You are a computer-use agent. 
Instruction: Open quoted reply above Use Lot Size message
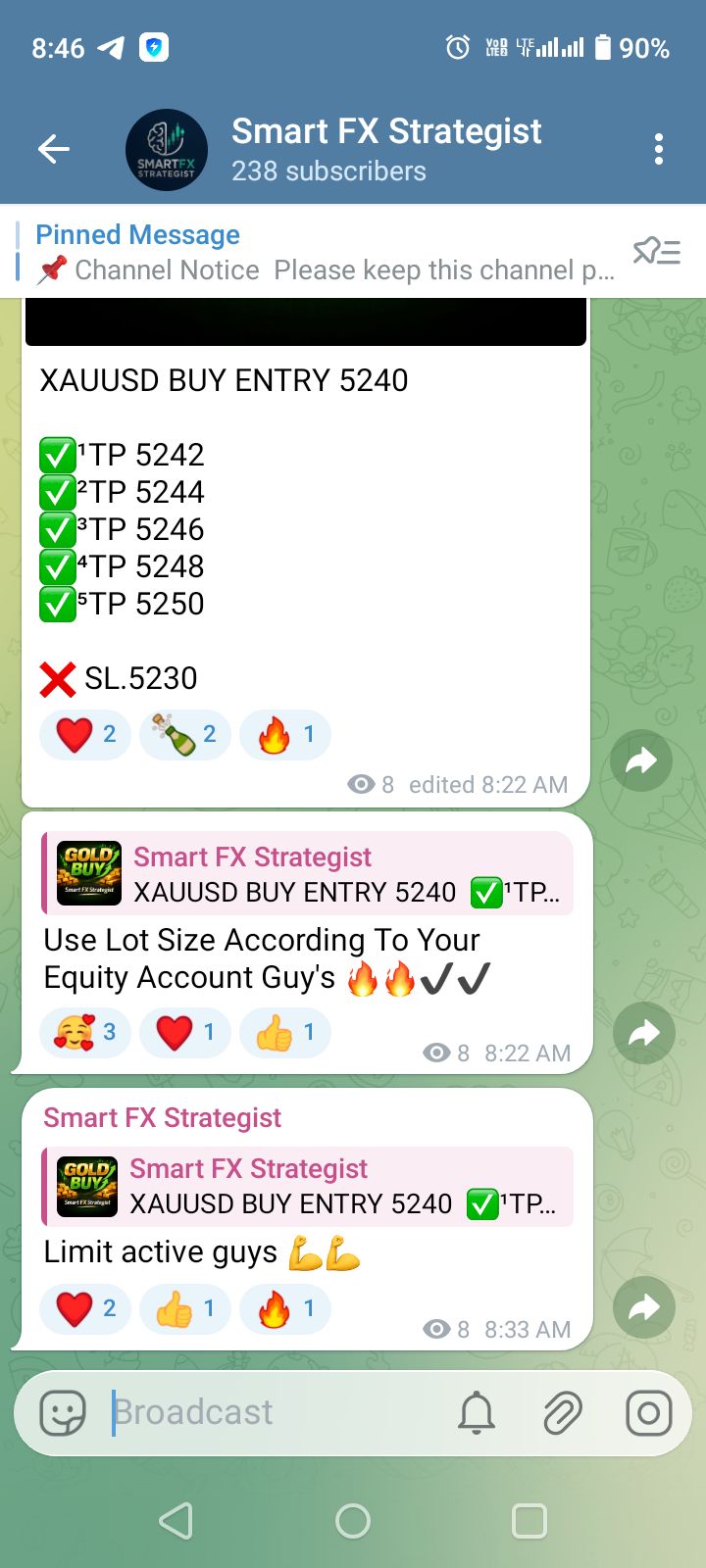coord(307,873)
